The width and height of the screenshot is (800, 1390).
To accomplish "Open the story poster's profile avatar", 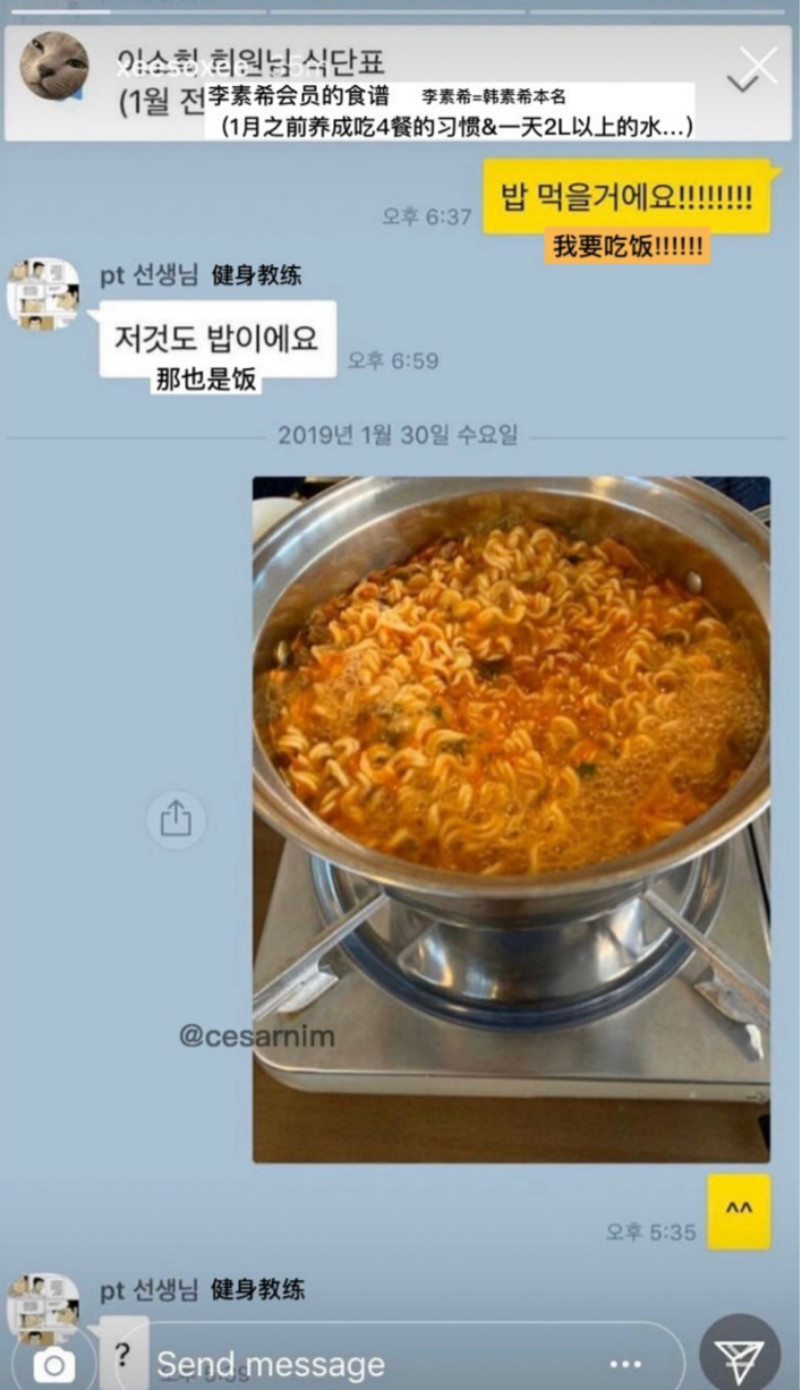I will coord(54,66).
